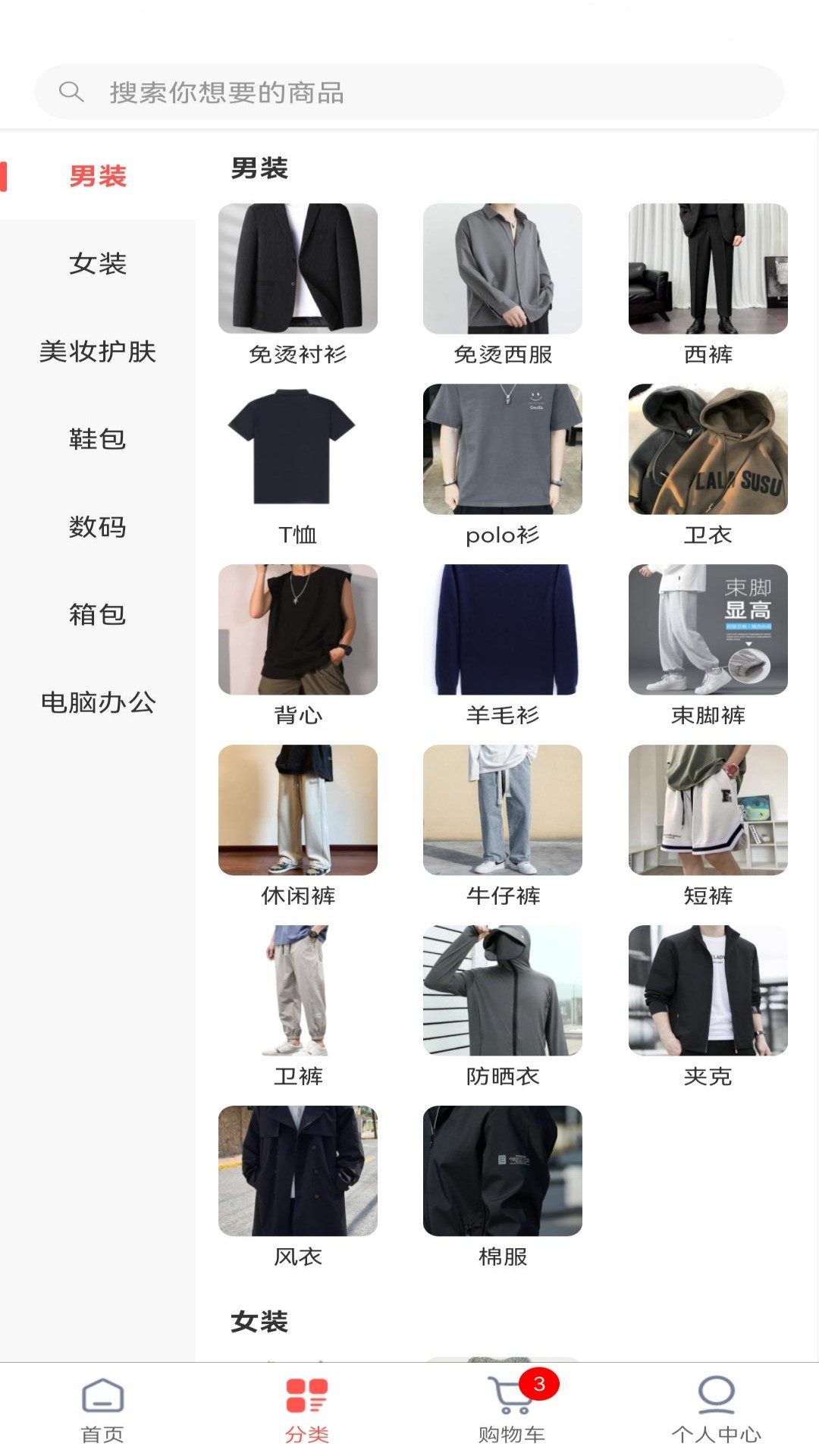Viewport: 819px width, 1456px height.
Task: Open the 美妆护肤 sidebar category
Action: click(x=98, y=352)
